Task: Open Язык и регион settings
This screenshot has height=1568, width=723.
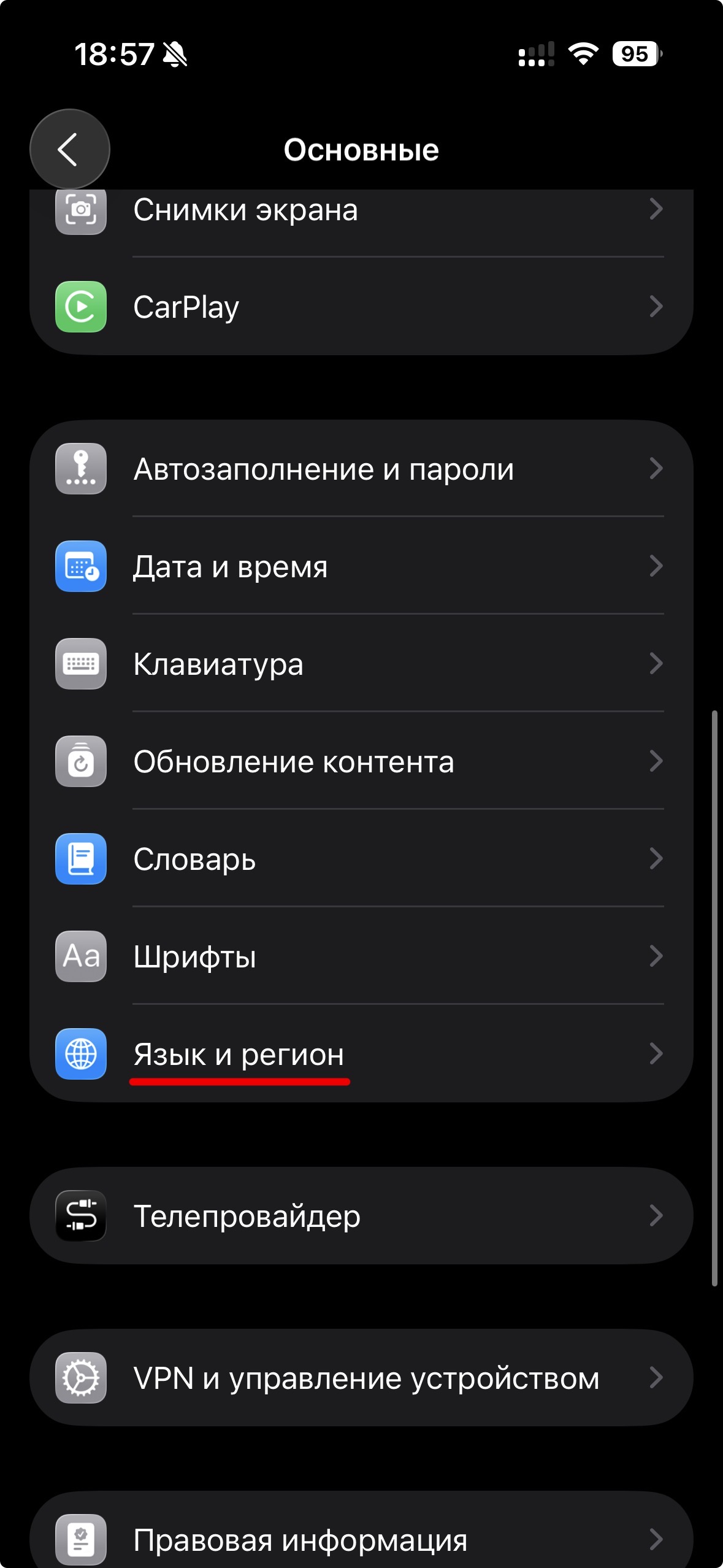Action: (x=361, y=1054)
